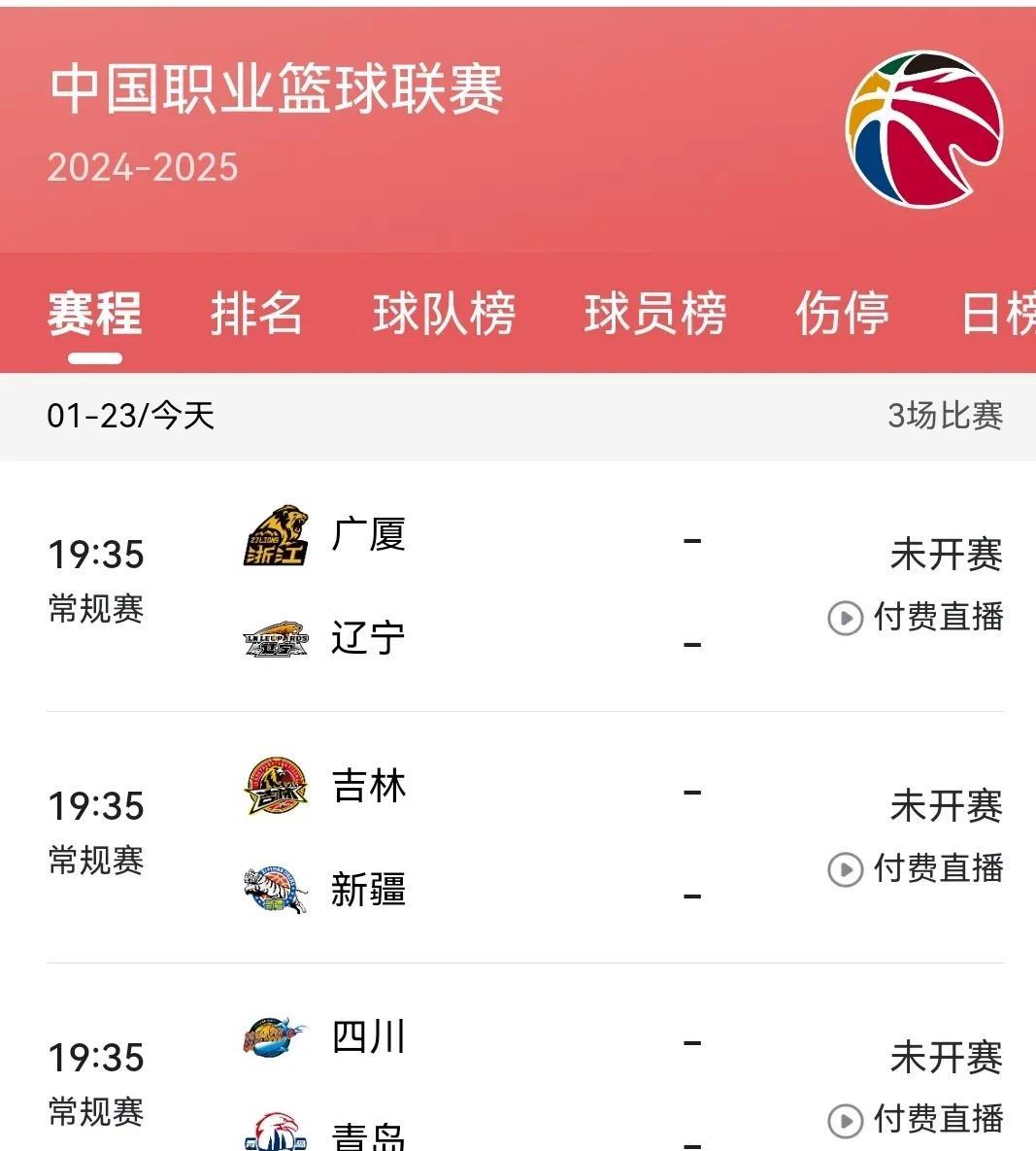Start the 吉林新疆 paid live stream
Screen dimensions: 1036x1151
844,870
